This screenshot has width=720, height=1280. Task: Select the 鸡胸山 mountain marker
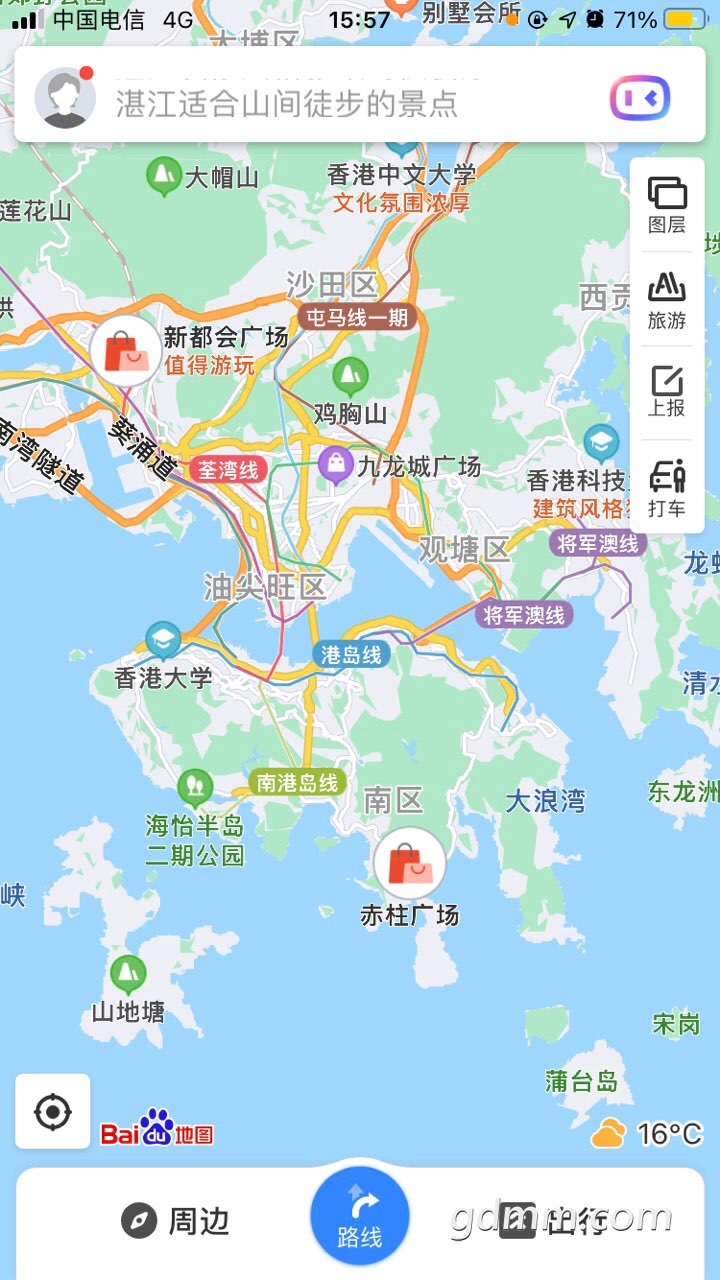tap(350, 376)
